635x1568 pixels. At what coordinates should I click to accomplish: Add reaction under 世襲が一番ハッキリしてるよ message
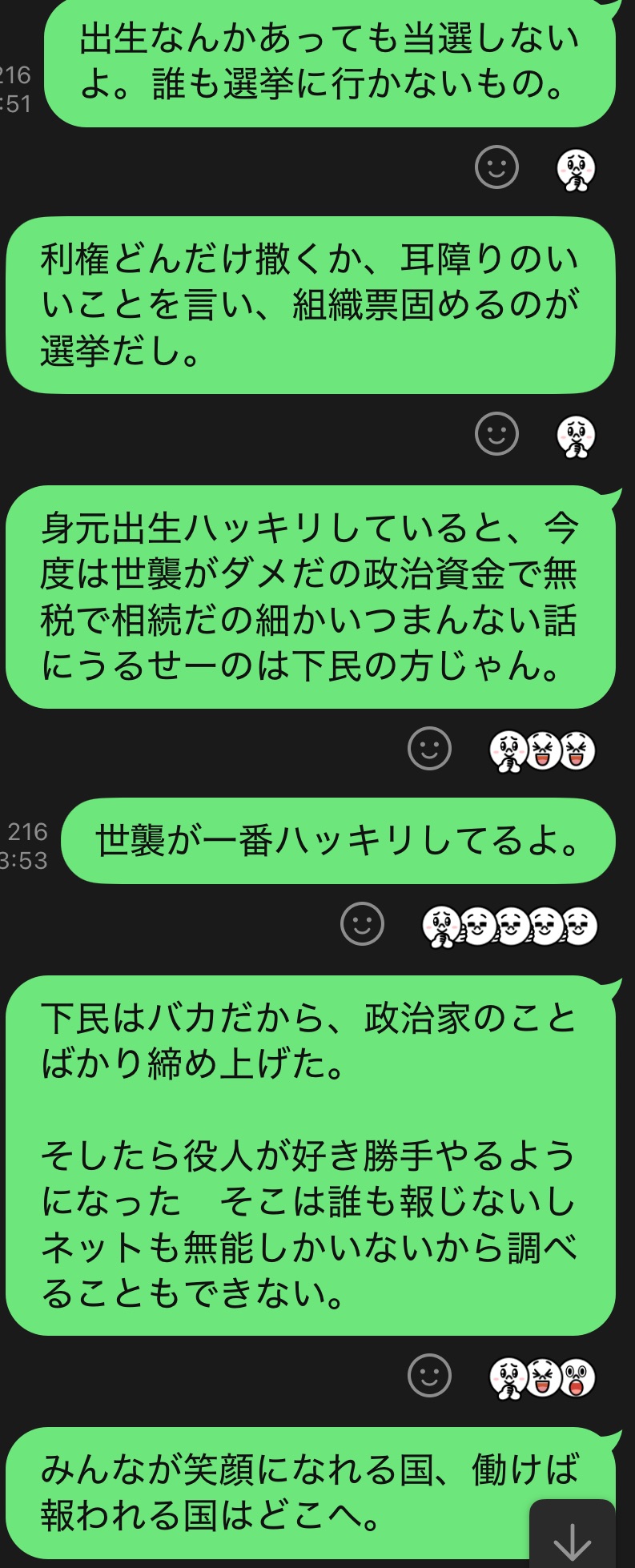point(362,924)
